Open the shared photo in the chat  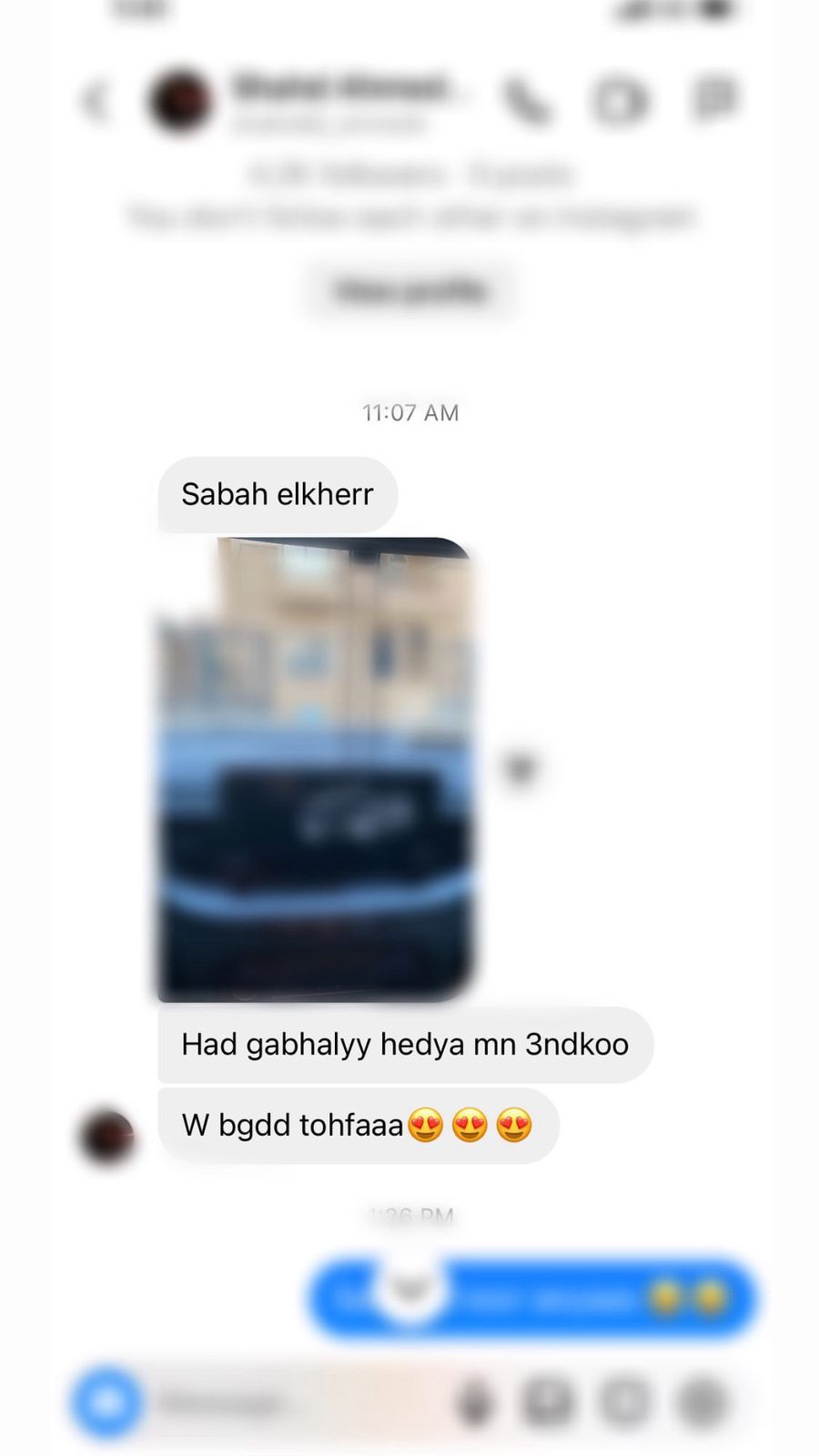click(x=315, y=769)
